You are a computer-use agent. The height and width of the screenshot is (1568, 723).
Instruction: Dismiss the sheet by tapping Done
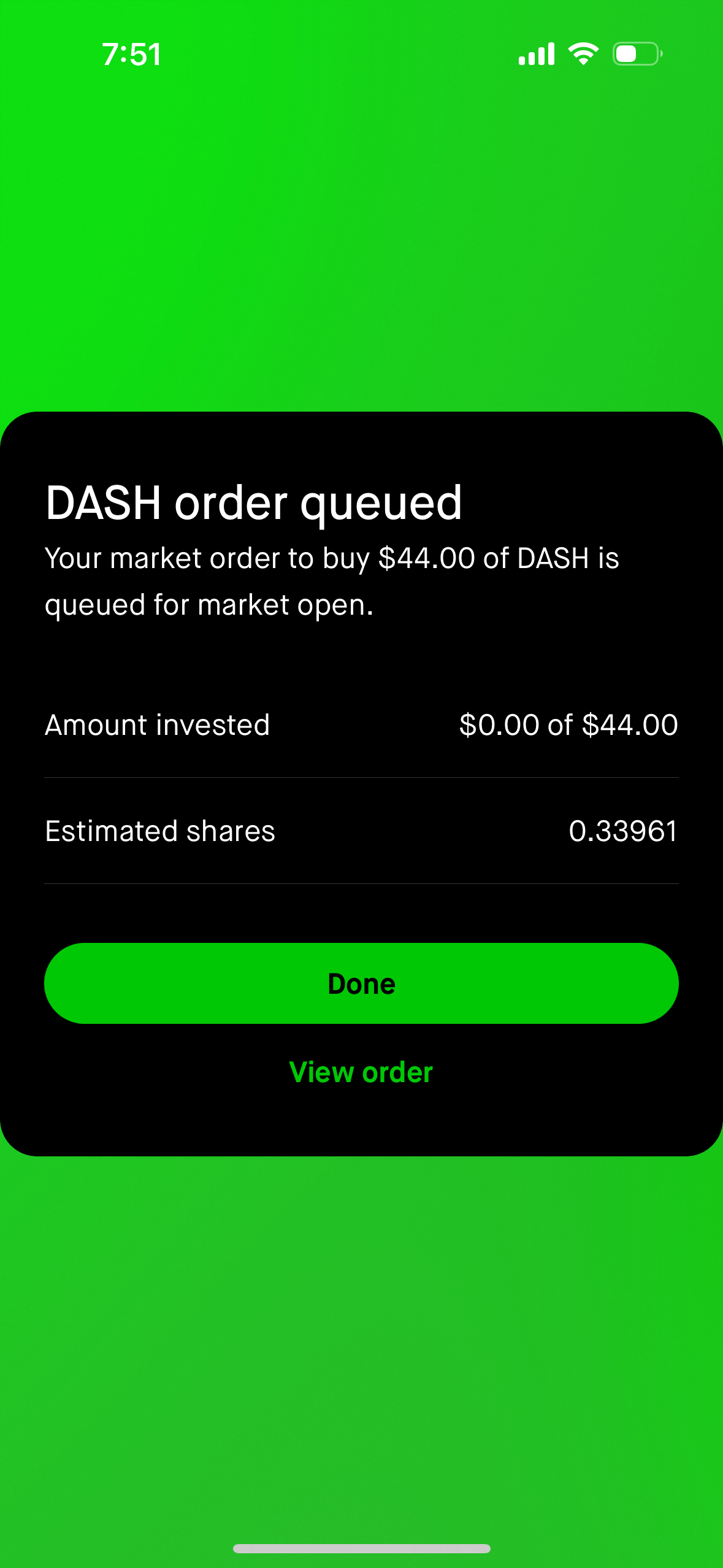pos(361,983)
